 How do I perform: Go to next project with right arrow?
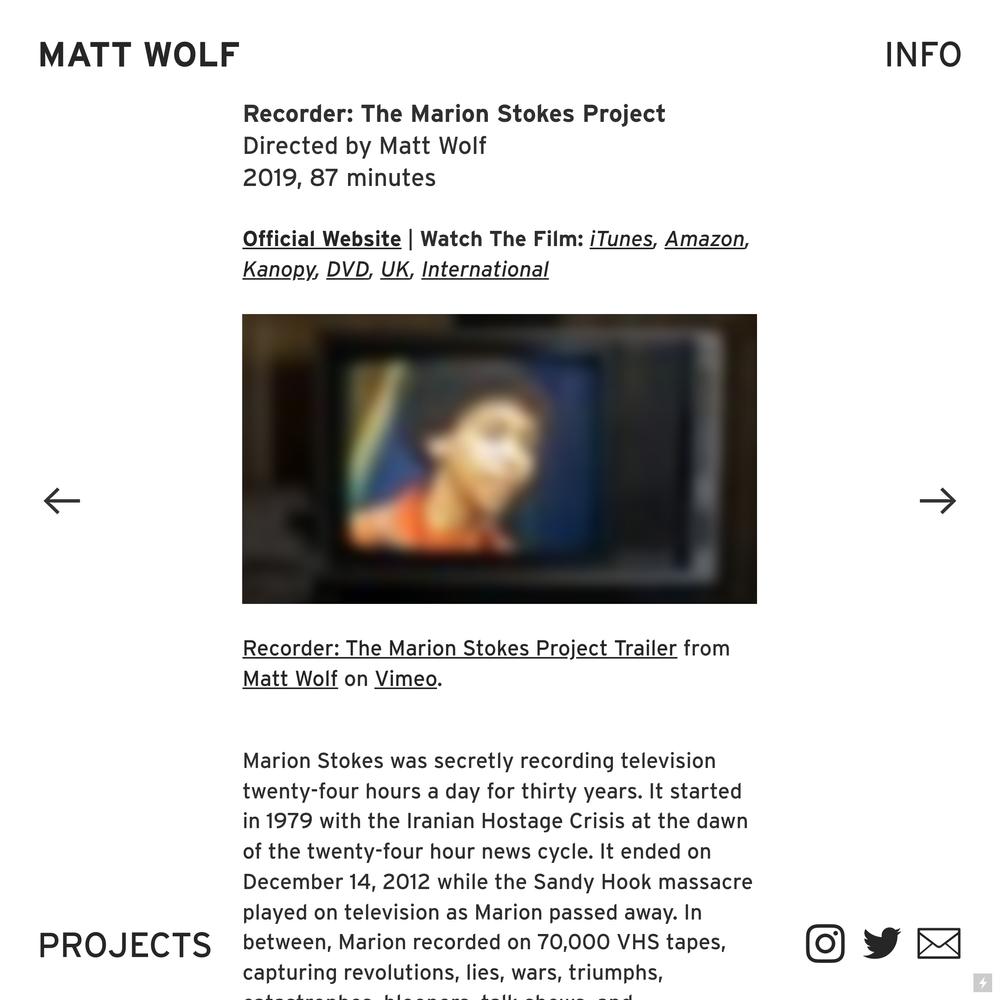[x=937, y=501]
